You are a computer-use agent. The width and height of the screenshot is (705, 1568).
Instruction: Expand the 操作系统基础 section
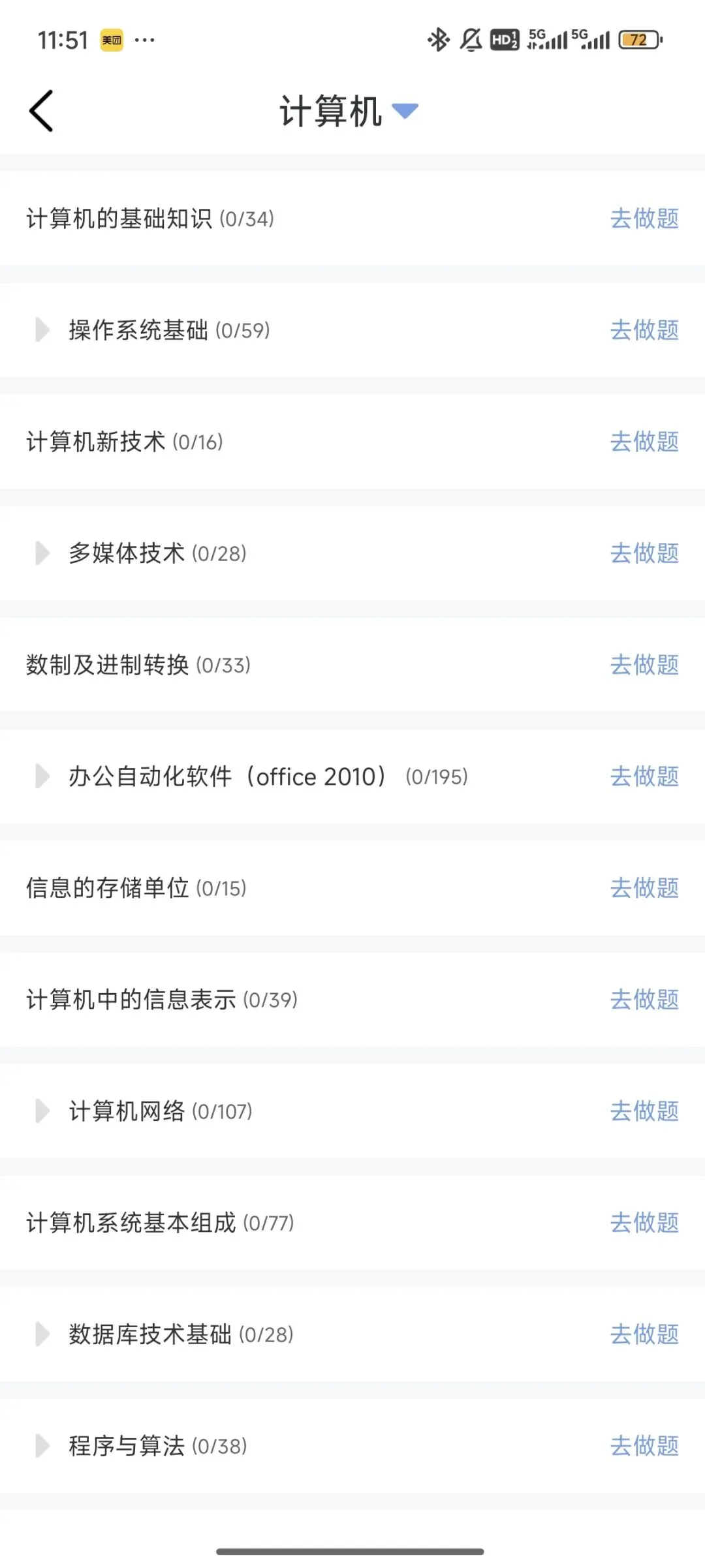(42, 330)
